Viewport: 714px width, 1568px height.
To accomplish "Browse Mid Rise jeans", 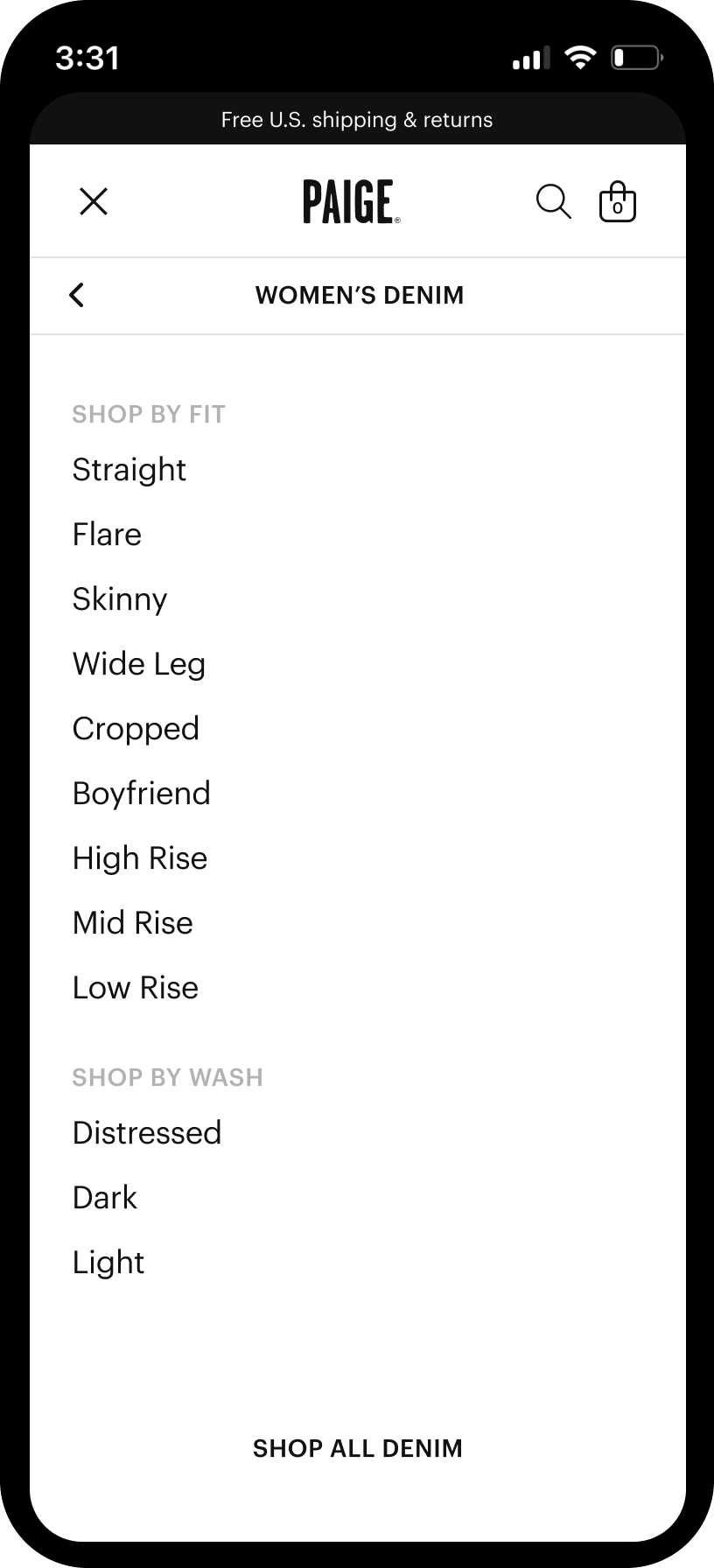I will tap(133, 923).
